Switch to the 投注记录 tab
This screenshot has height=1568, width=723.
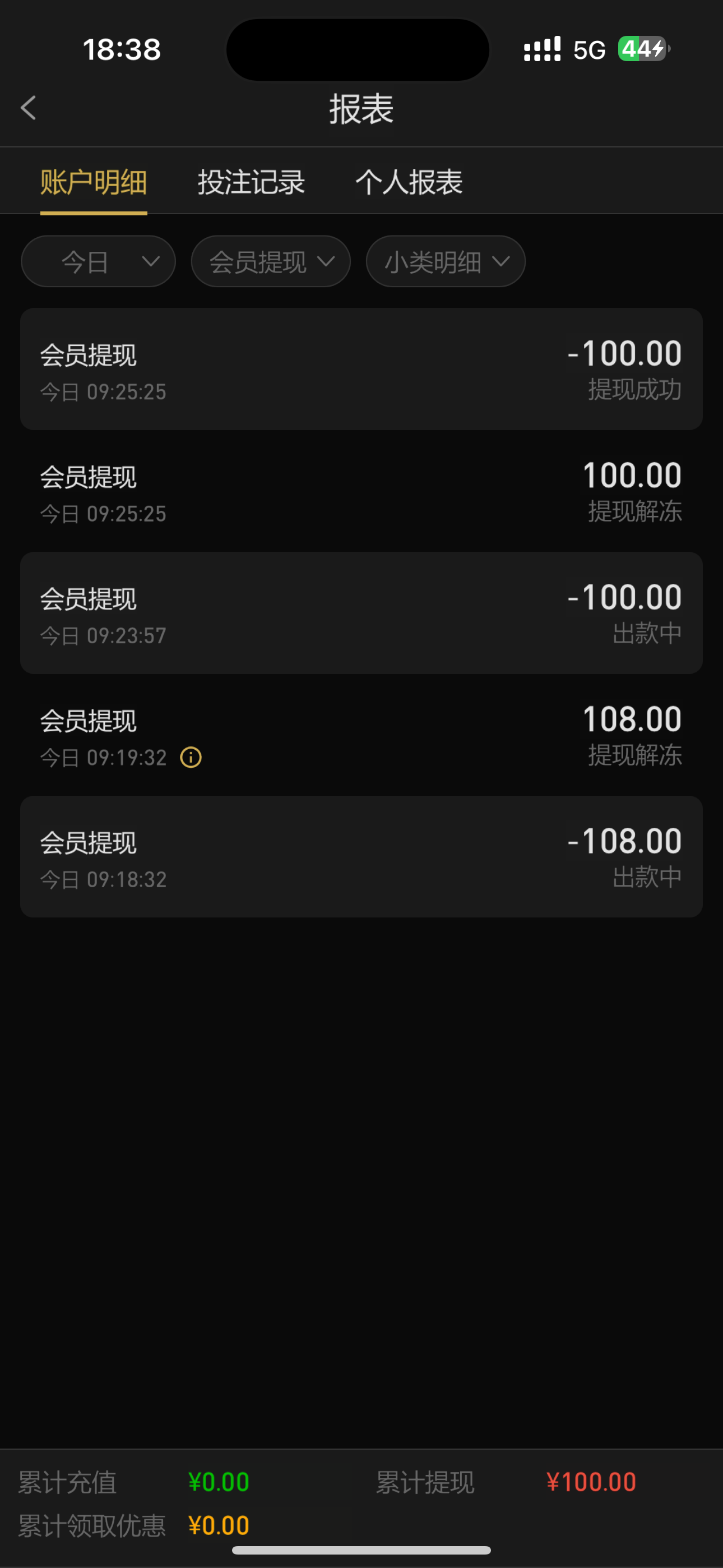(x=251, y=182)
